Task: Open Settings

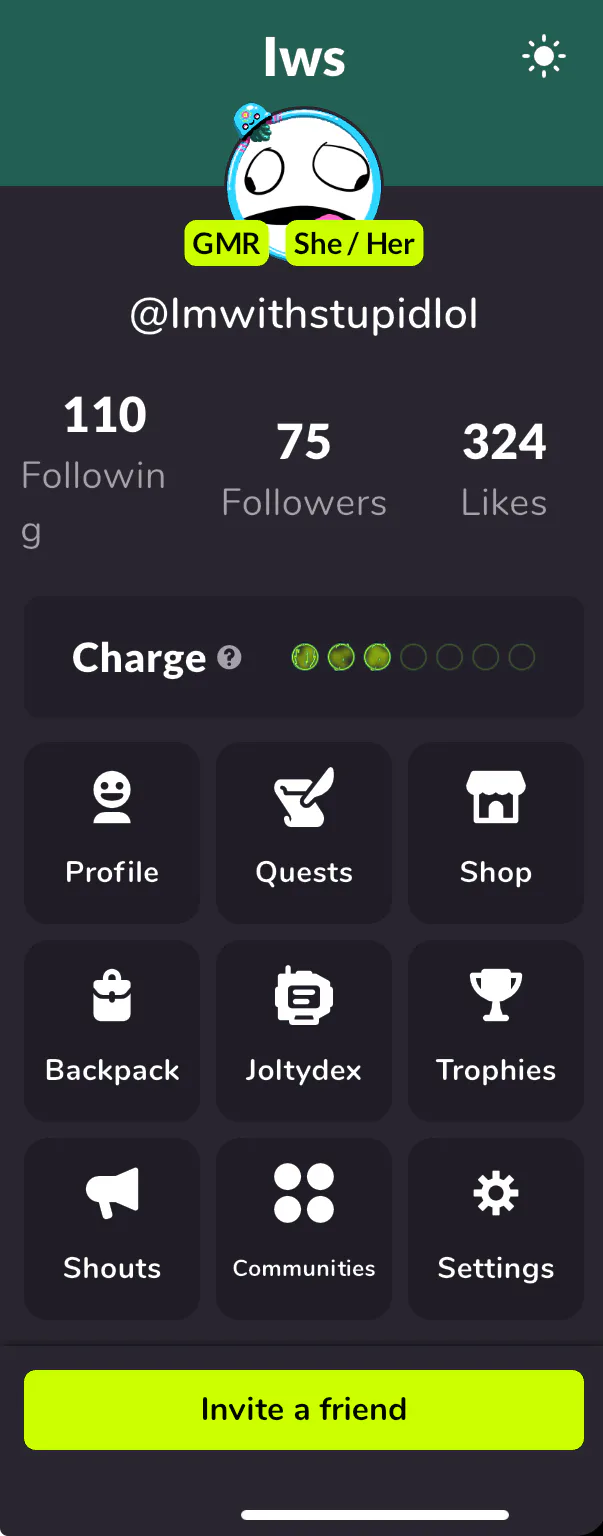Action: coord(496,1228)
